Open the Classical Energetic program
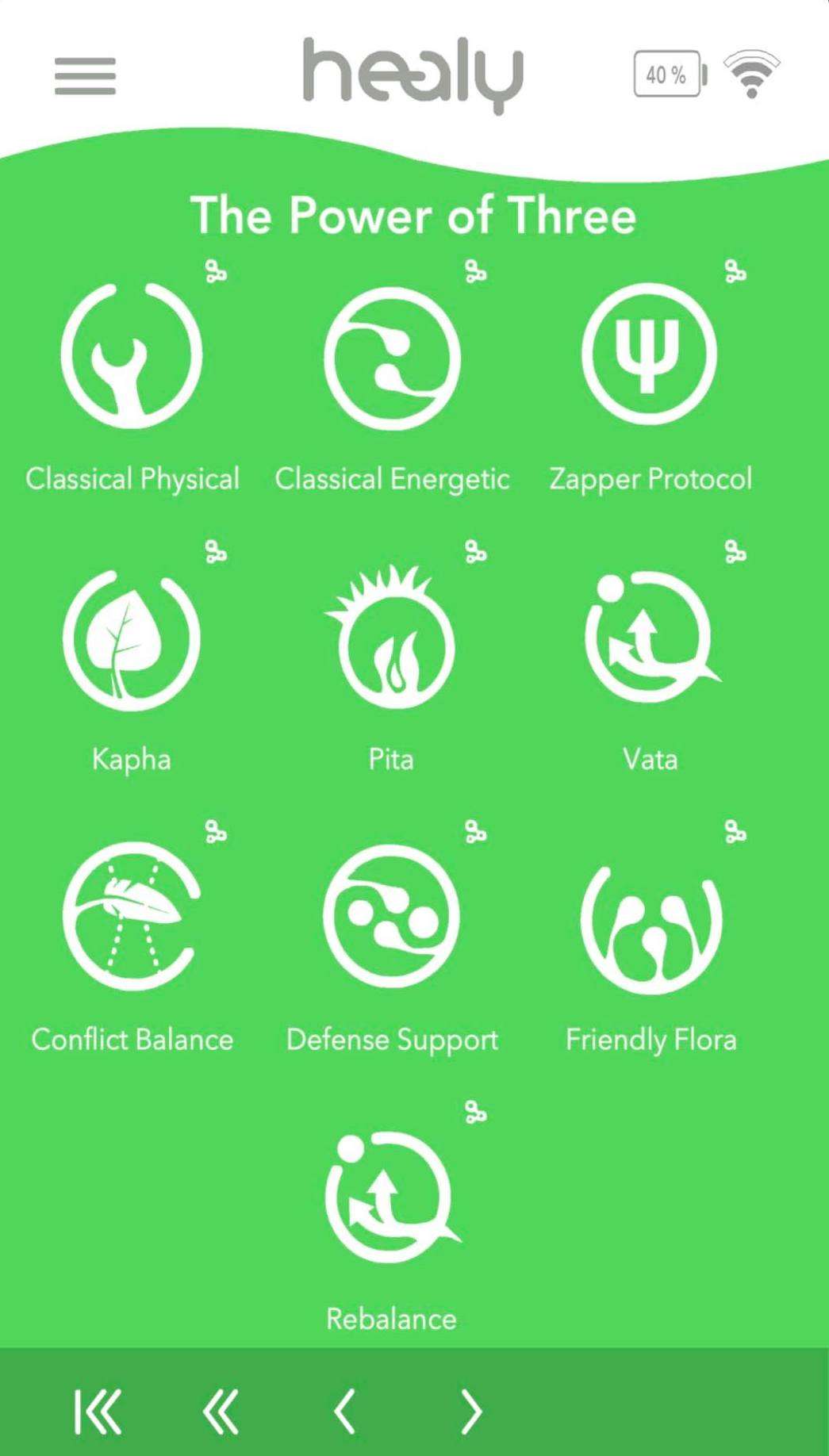829x1456 pixels. coord(392,357)
